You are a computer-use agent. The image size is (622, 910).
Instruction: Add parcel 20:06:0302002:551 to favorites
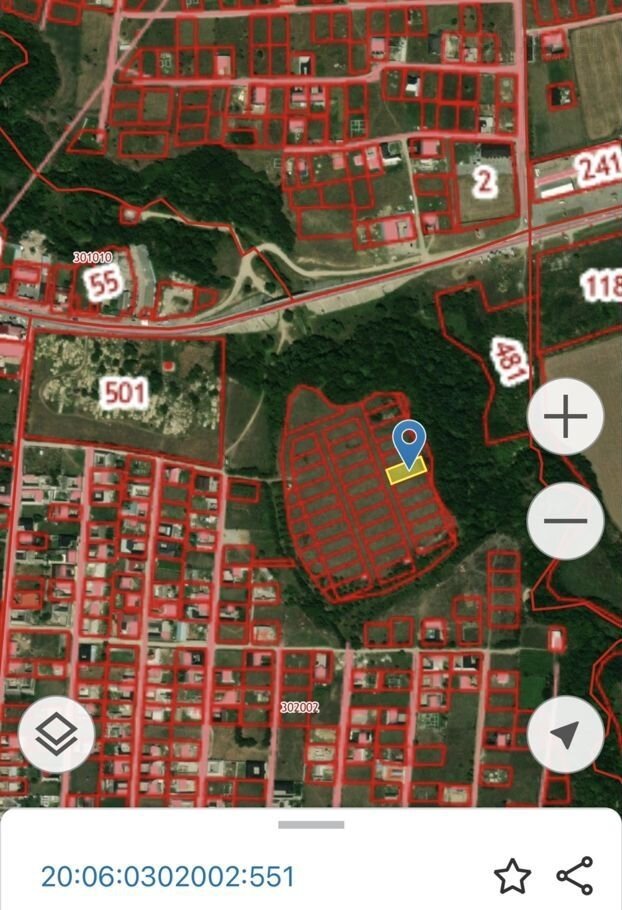tap(512, 876)
